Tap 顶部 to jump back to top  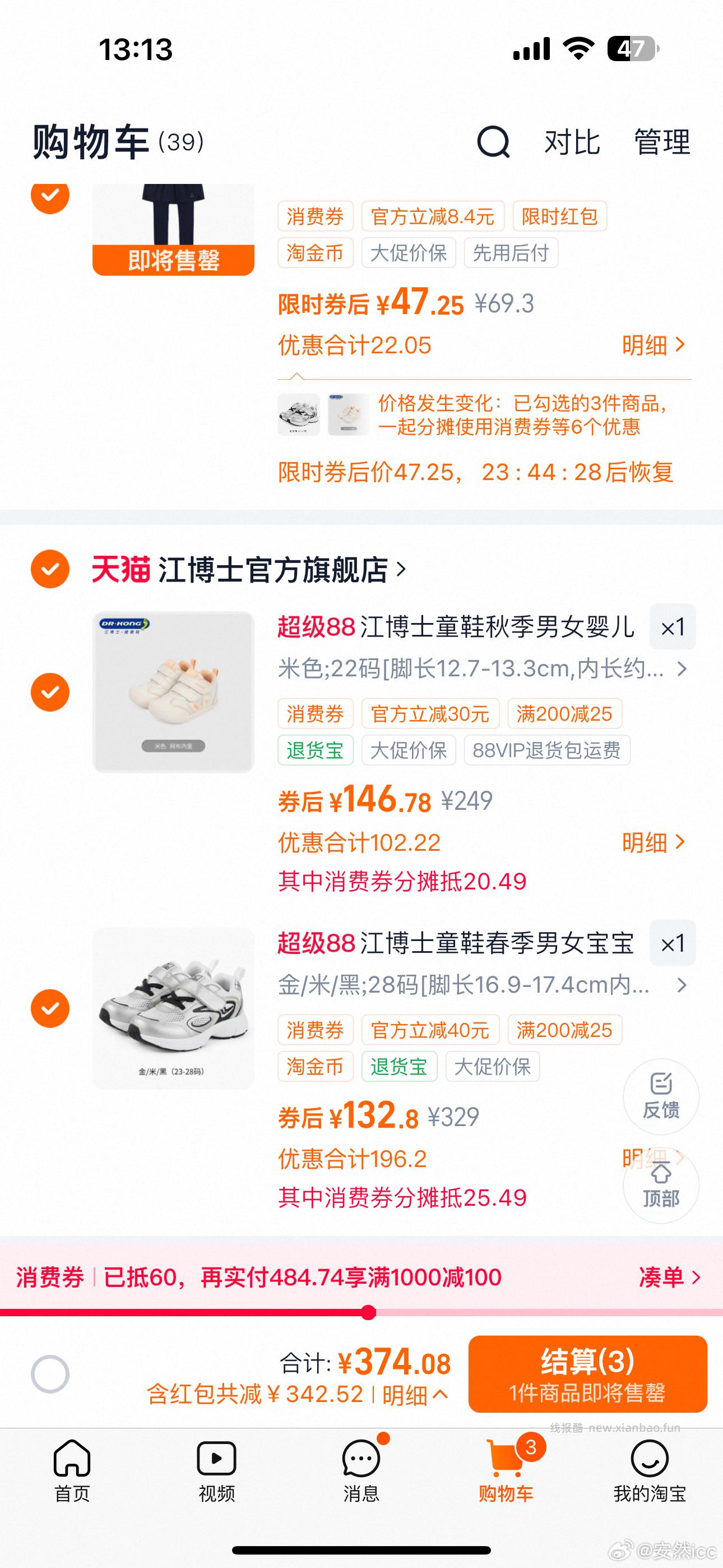click(x=661, y=1184)
